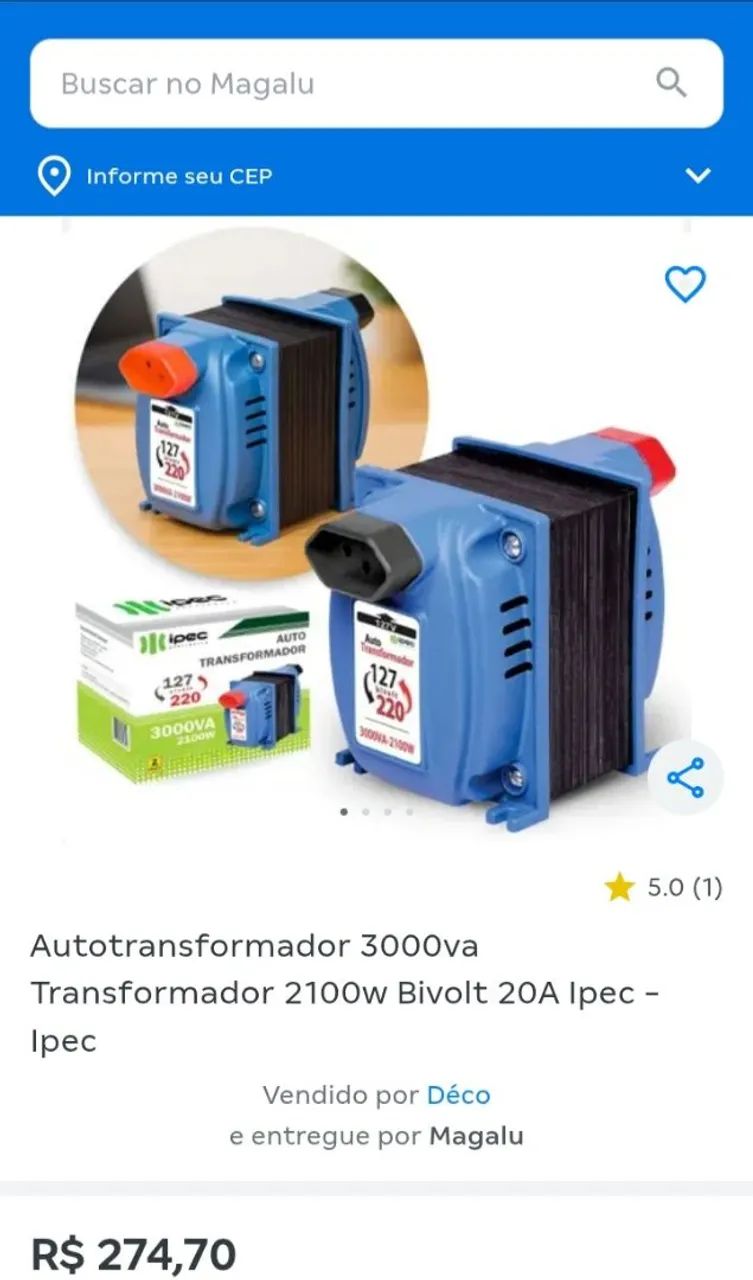This screenshot has width=753, height=1280.
Task: Click the yellow star rating icon
Action: point(619,886)
